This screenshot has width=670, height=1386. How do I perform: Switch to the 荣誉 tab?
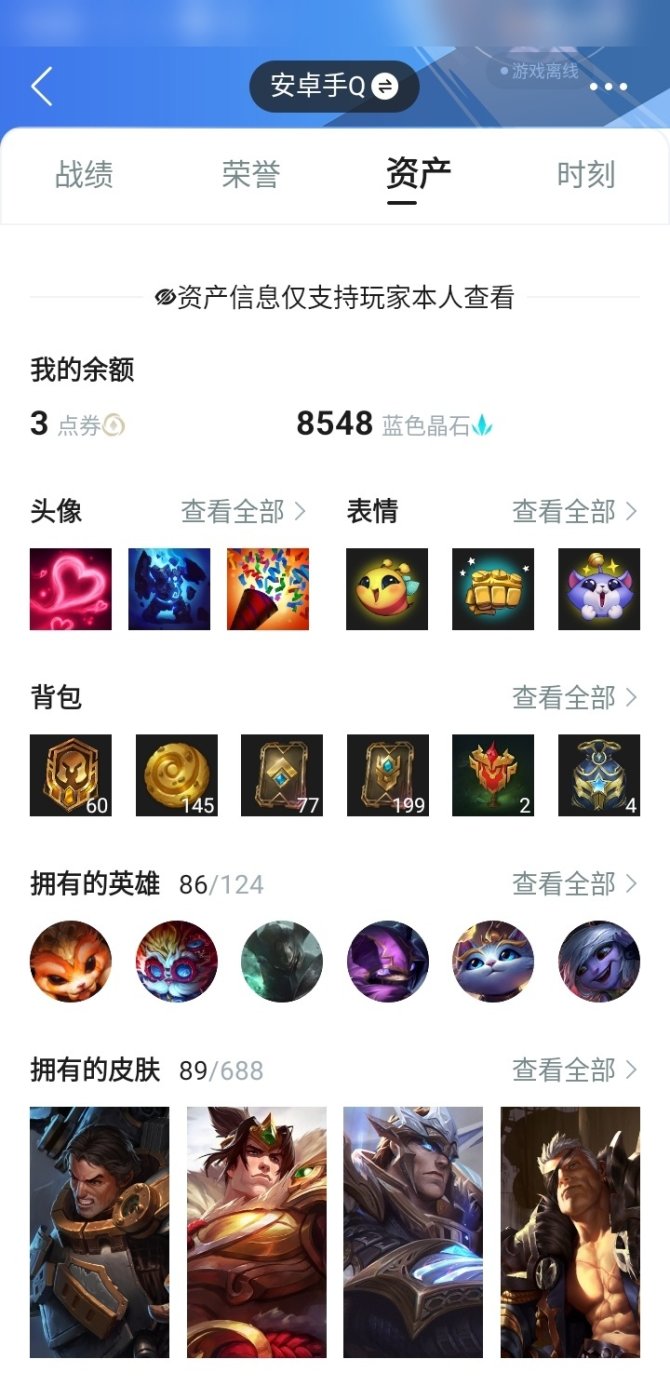251,175
